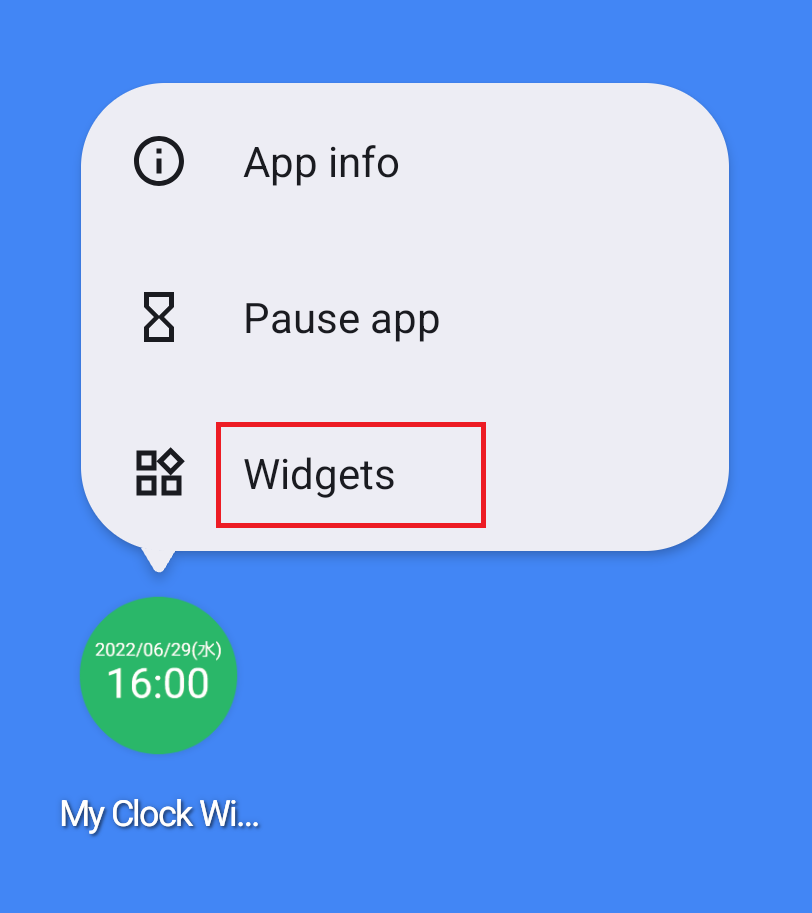
Task: Launch the My Clock Widget app icon
Action: 158,676
